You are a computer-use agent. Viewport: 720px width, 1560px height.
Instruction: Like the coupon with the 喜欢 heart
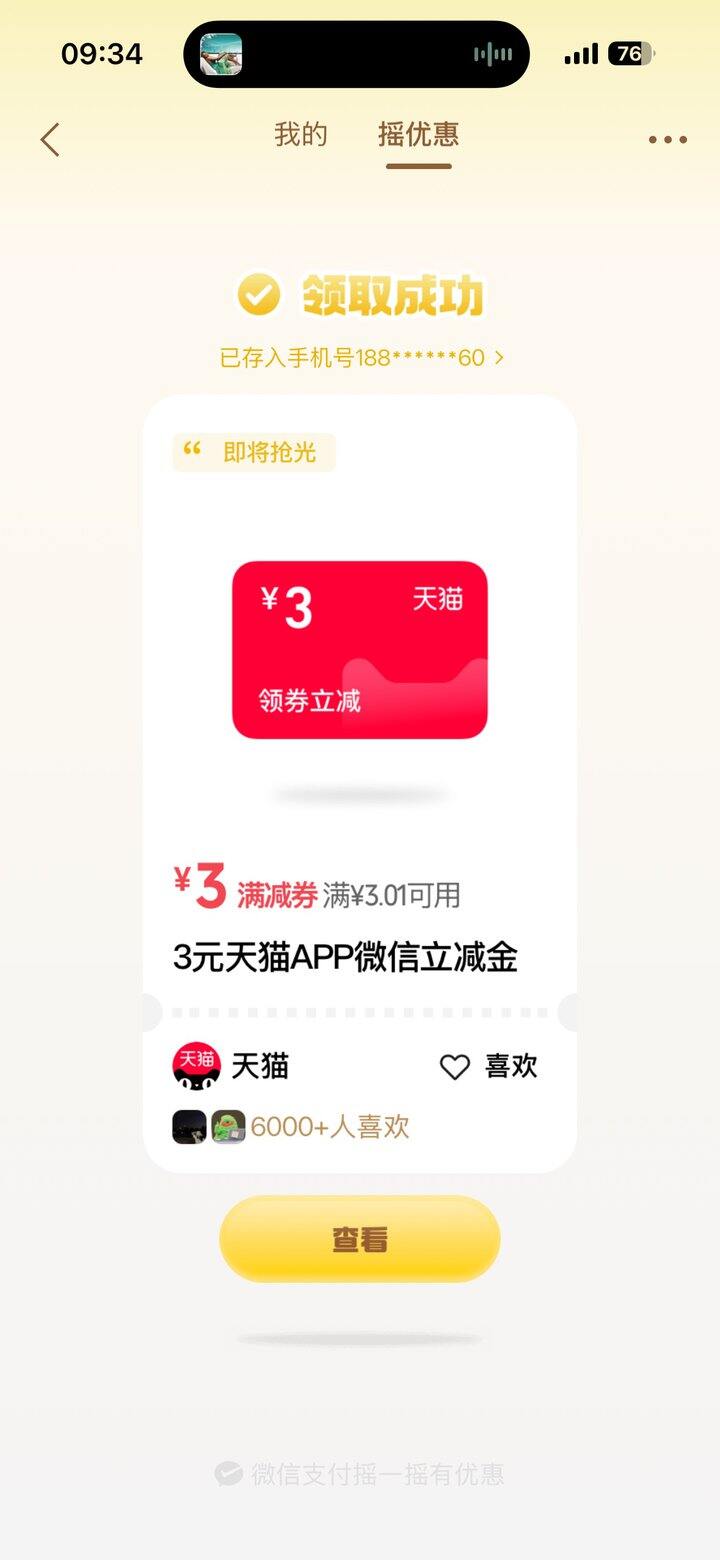coord(488,1067)
